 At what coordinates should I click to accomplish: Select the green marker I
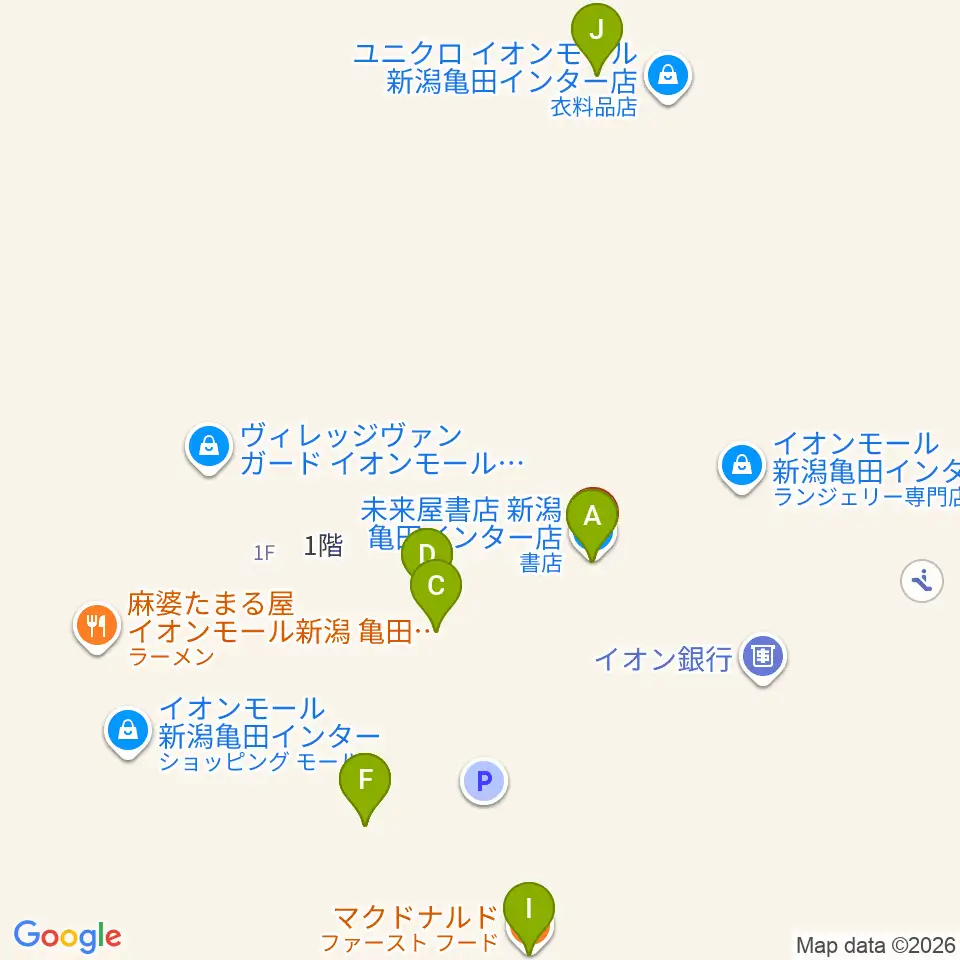pyautogui.click(x=529, y=916)
